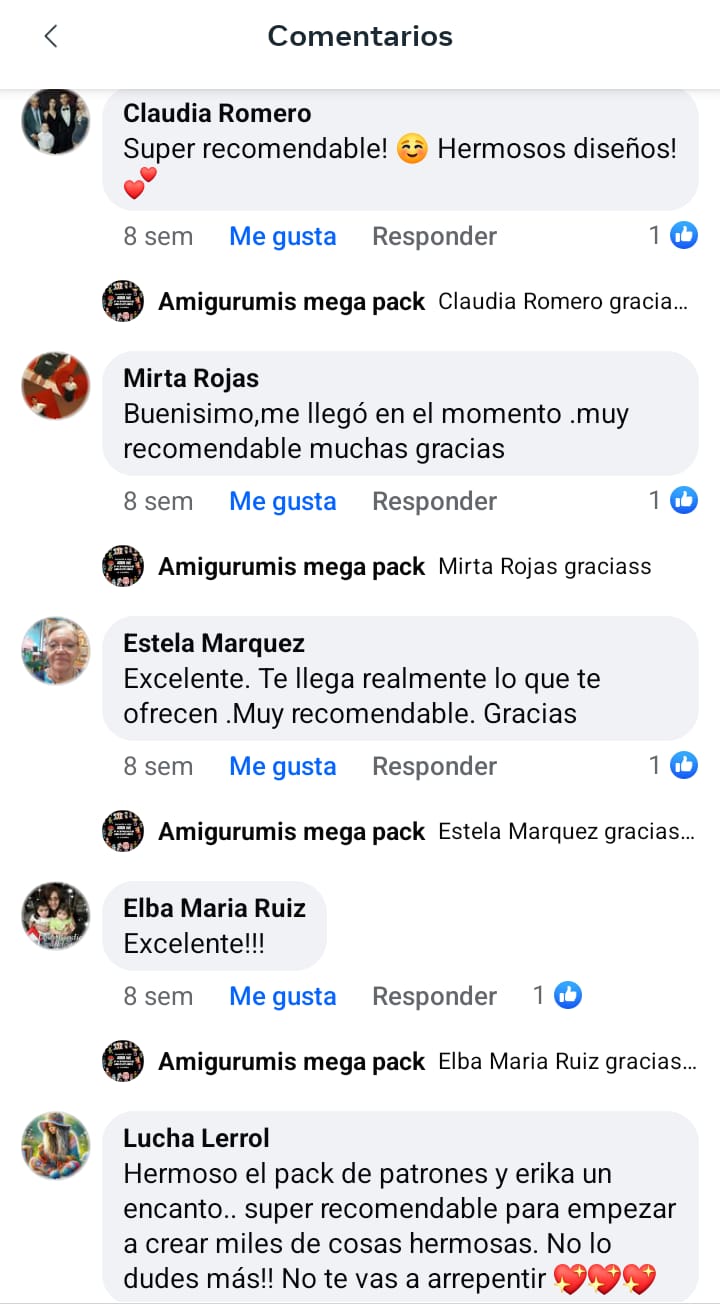Reply to Estela Marquez's comment
Image resolution: width=720 pixels, height=1305 pixels.
tap(434, 766)
